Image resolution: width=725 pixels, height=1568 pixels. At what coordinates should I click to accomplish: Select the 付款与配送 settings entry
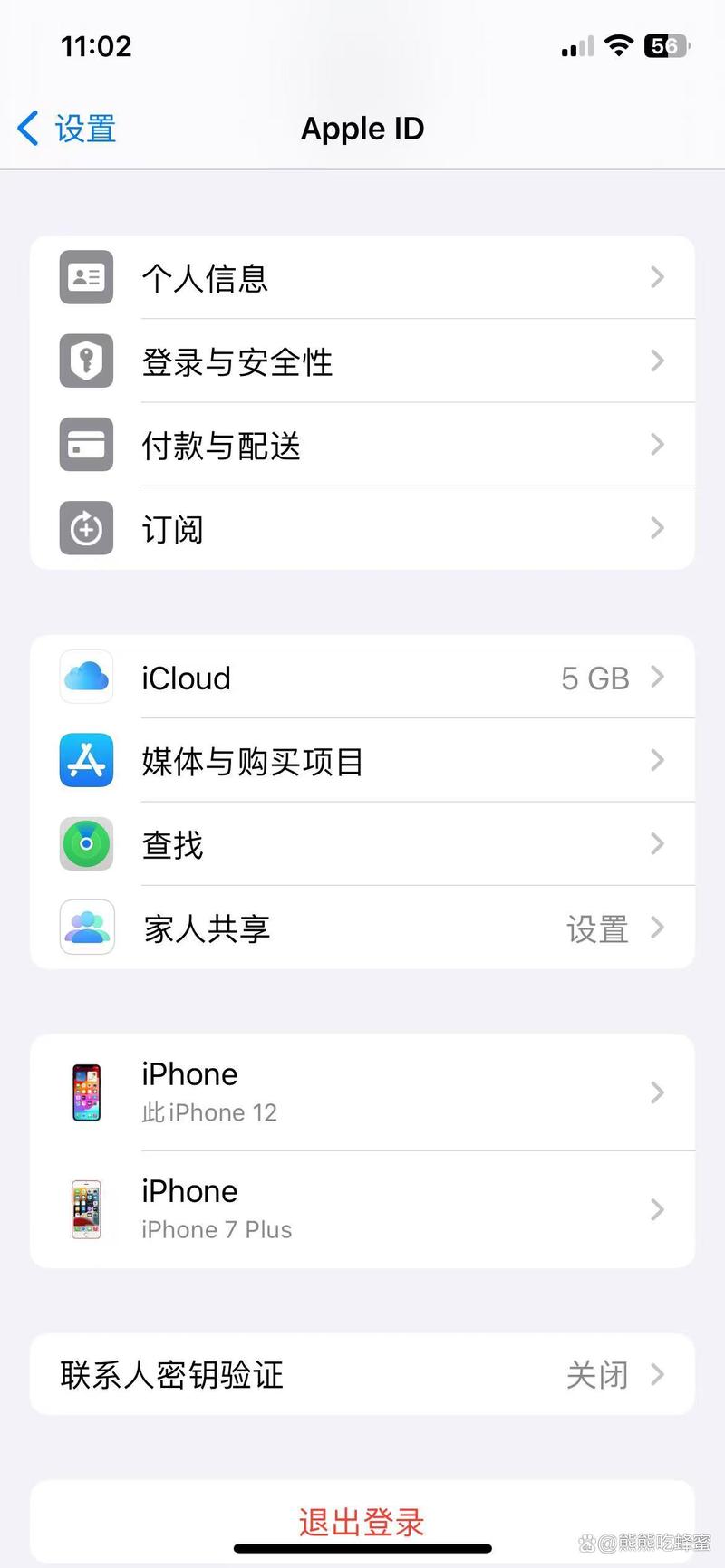pyautogui.click(x=362, y=445)
